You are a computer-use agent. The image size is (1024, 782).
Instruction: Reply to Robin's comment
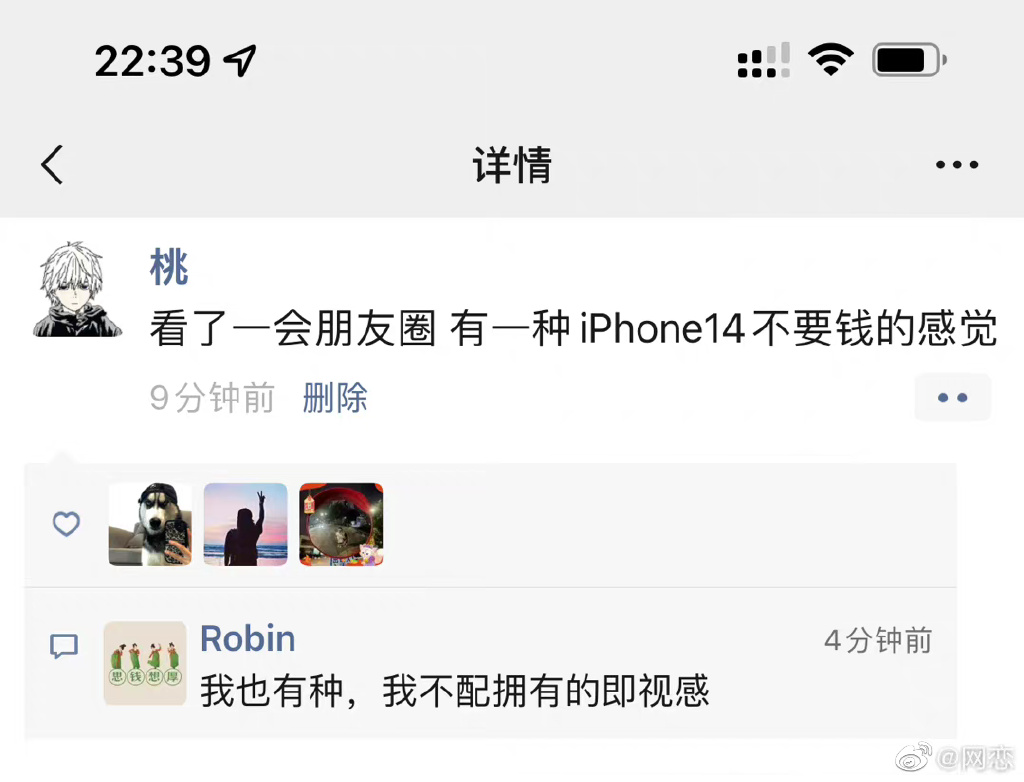(x=455, y=691)
